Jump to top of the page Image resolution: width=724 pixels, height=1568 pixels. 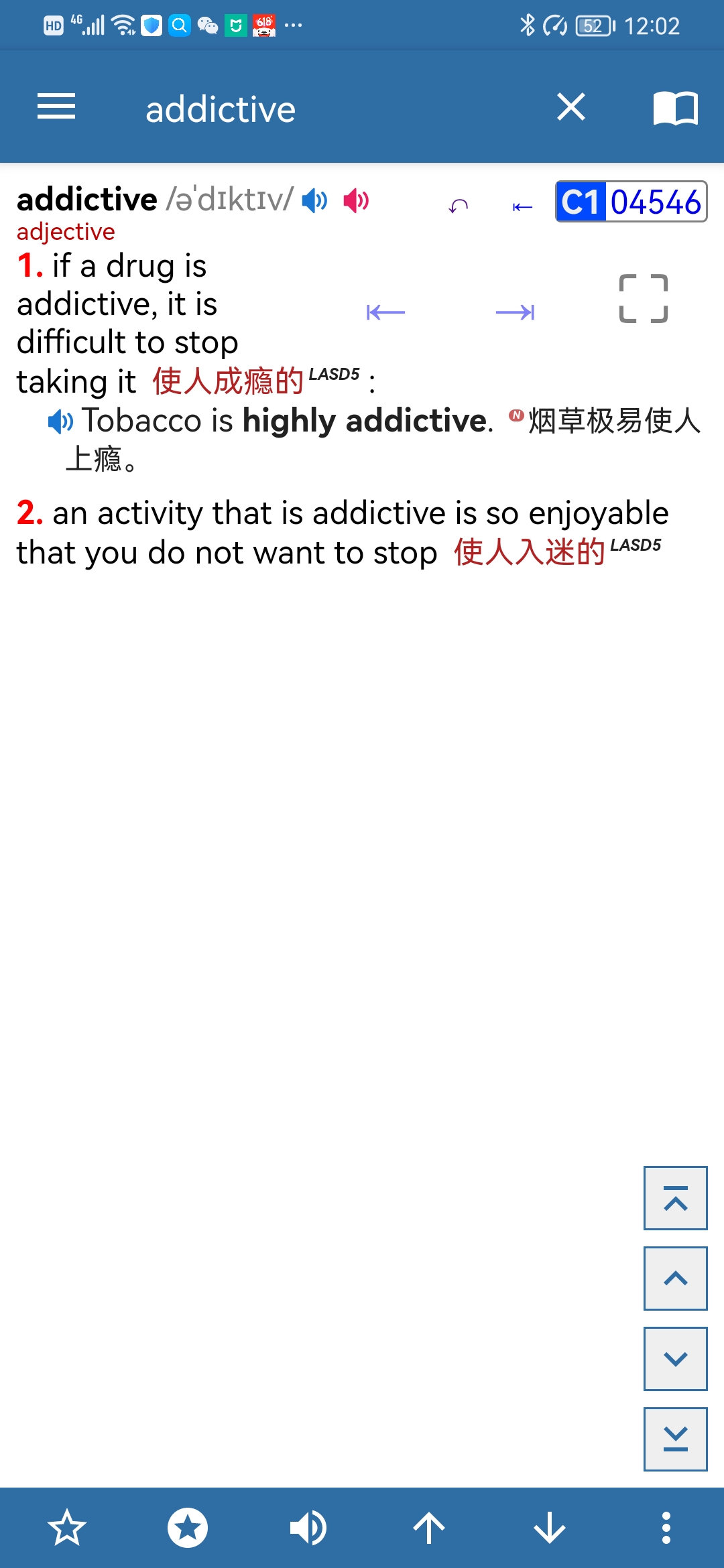(x=676, y=1198)
